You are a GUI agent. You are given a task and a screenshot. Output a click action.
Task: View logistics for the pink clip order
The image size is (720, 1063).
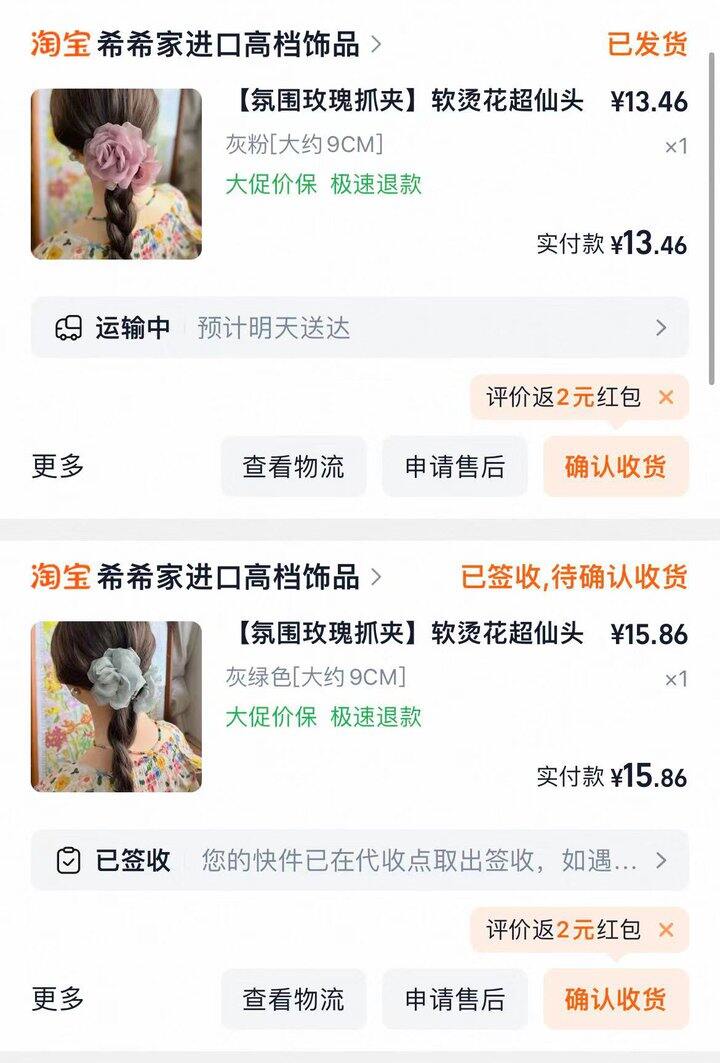[x=293, y=466]
